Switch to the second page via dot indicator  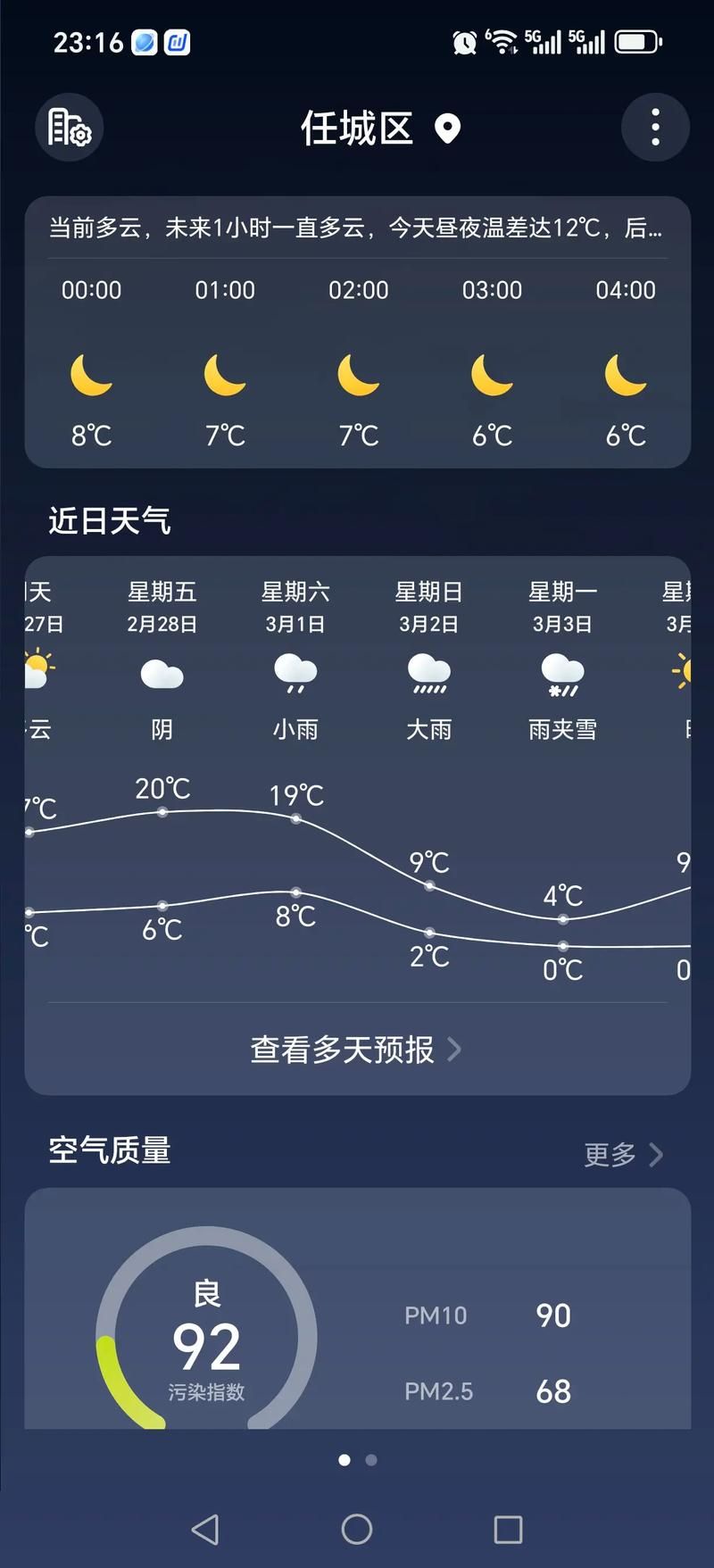[x=369, y=1460]
